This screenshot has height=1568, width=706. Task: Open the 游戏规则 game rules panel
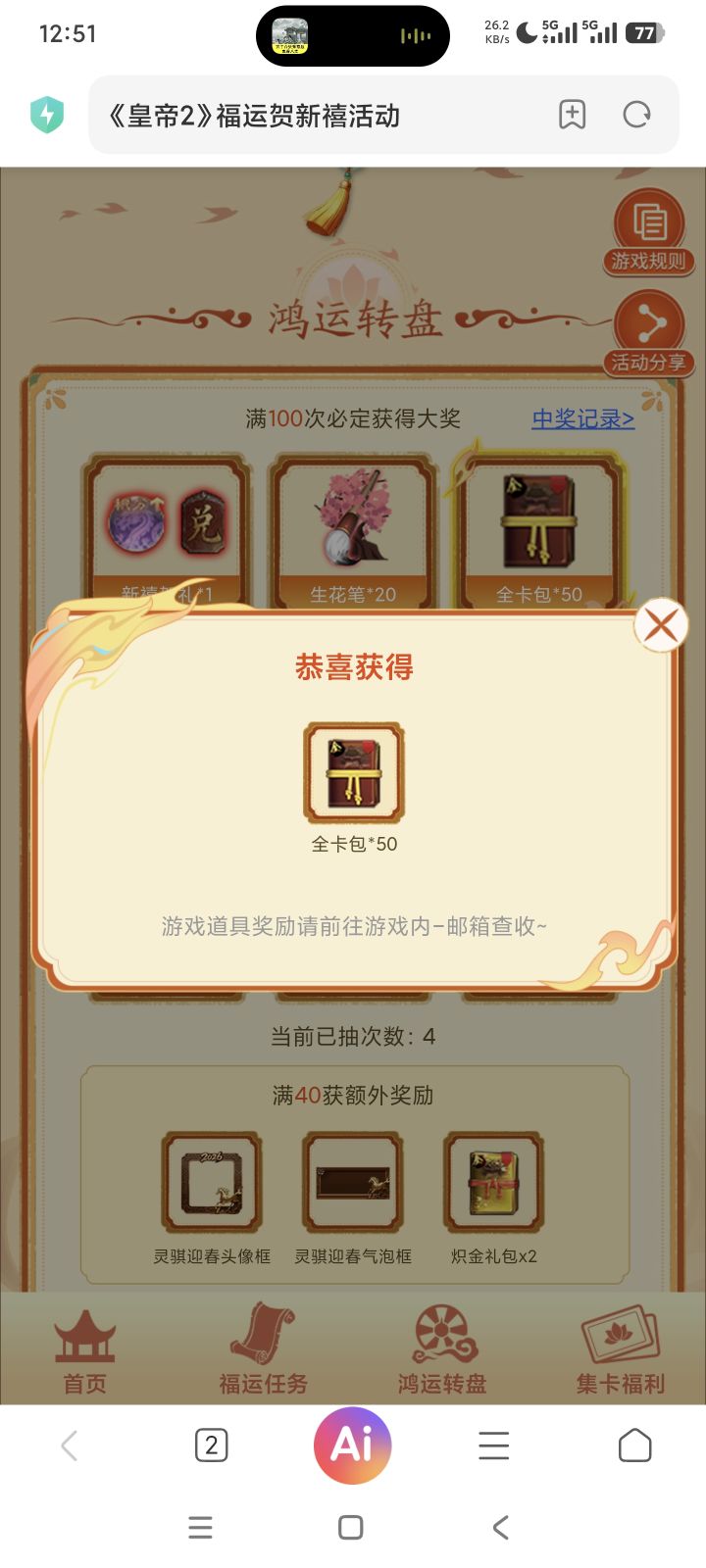tap(648, 230)
